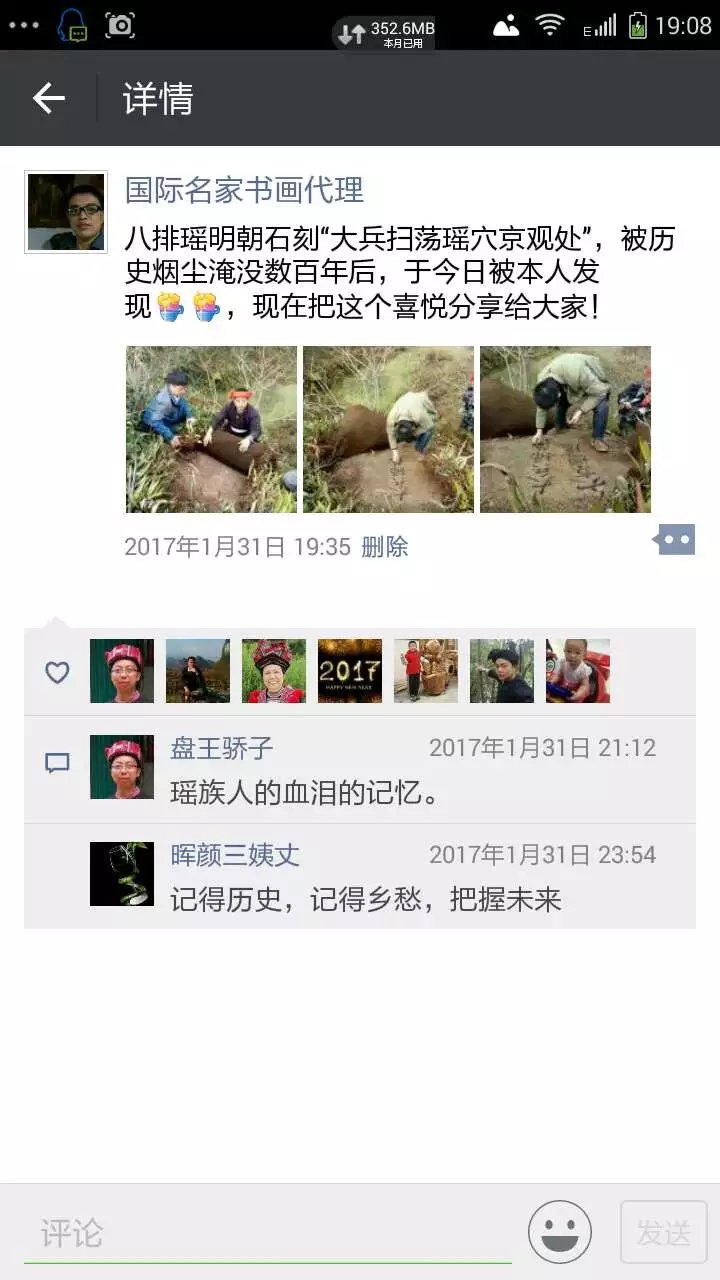This screenshot has height=1280, width=720.
Task: Open the 国际名家书画代理 name link
Action: 244,189
